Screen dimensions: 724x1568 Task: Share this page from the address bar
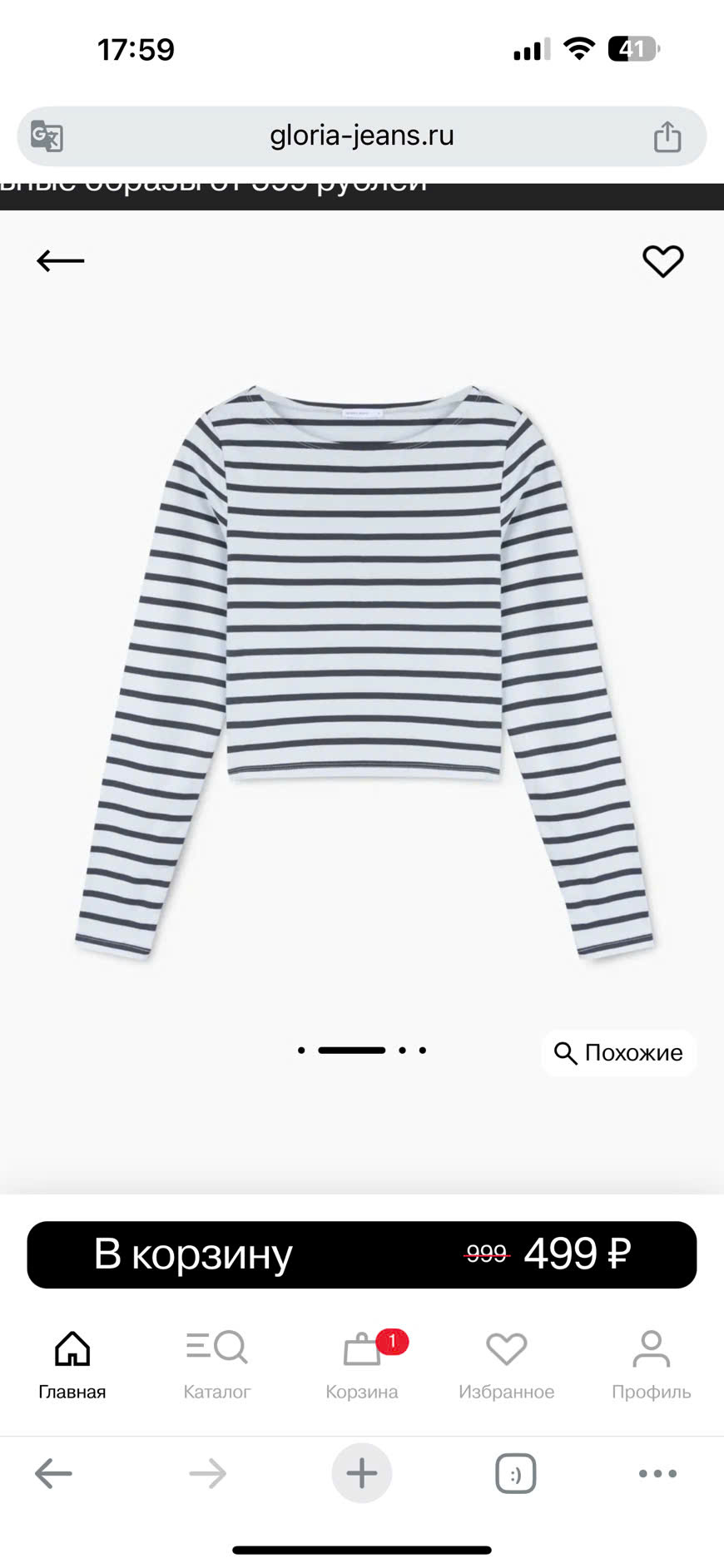click(667, 136)
